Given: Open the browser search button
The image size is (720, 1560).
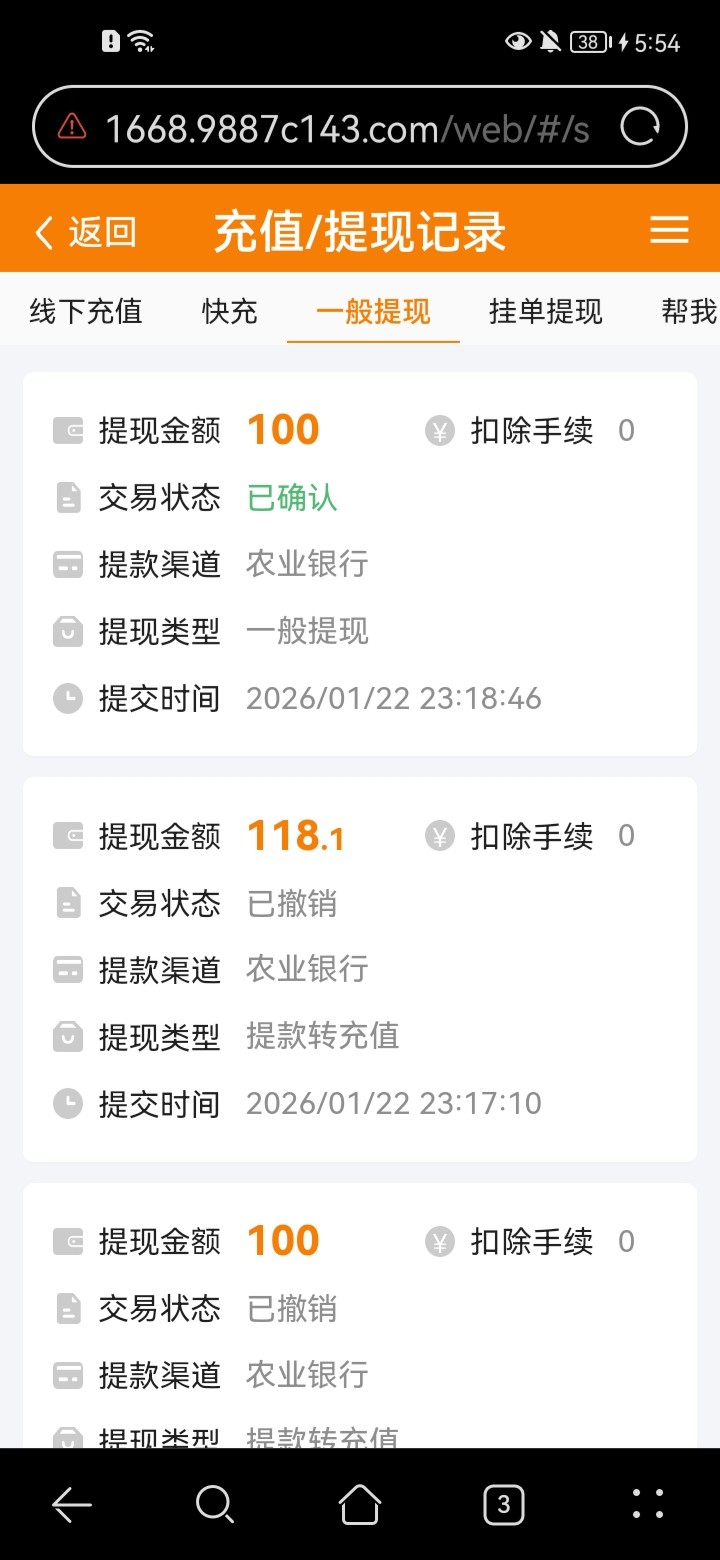Looking at the screenshot, I should pyautogui.click(x=215, y=1504).
